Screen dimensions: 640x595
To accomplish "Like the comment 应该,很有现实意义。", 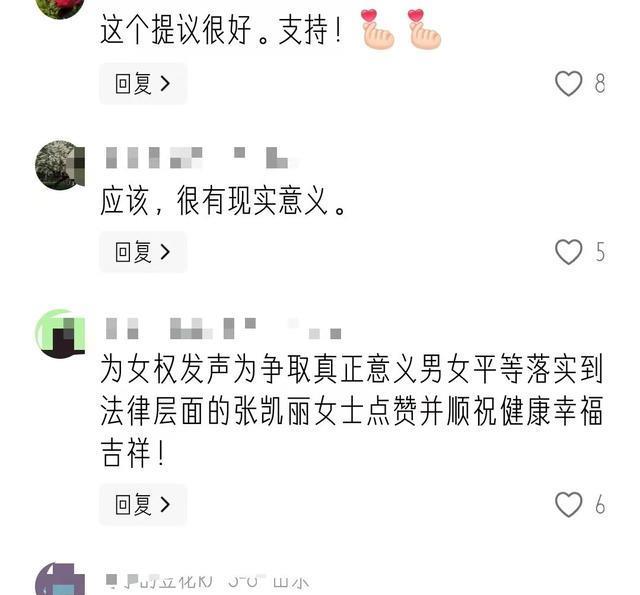I will 568,252.
